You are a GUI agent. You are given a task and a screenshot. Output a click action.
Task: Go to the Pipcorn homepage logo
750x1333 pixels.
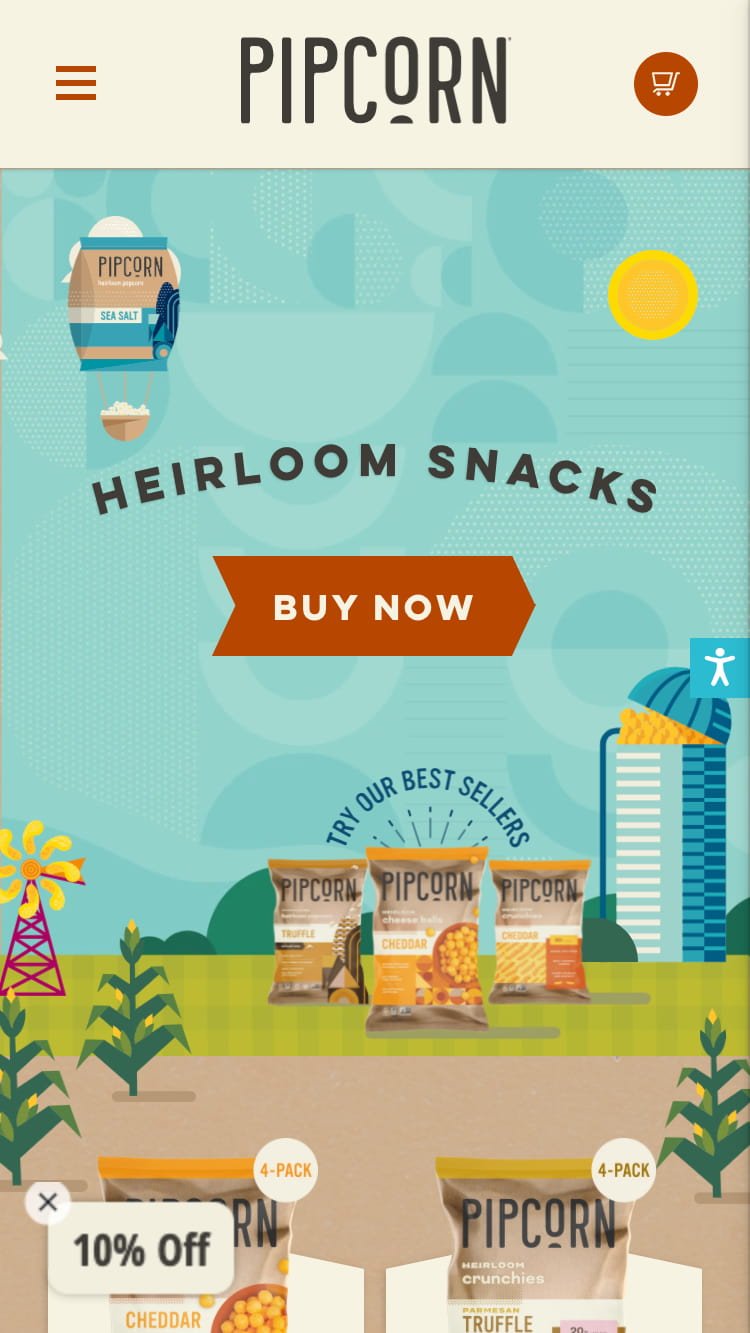click(x=375, y=81)
